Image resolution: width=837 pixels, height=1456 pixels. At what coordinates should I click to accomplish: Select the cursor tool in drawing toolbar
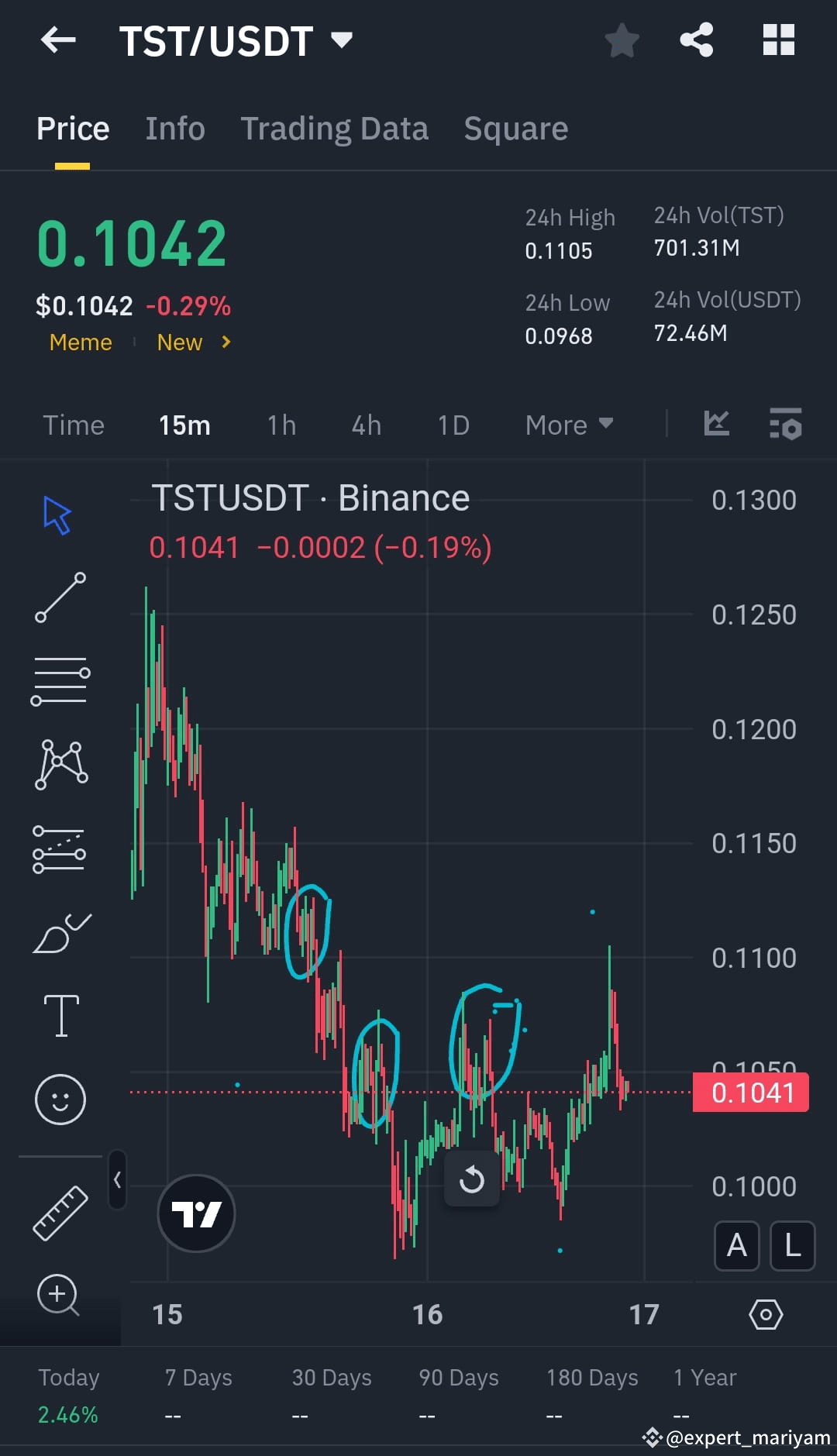click(59, 515)
